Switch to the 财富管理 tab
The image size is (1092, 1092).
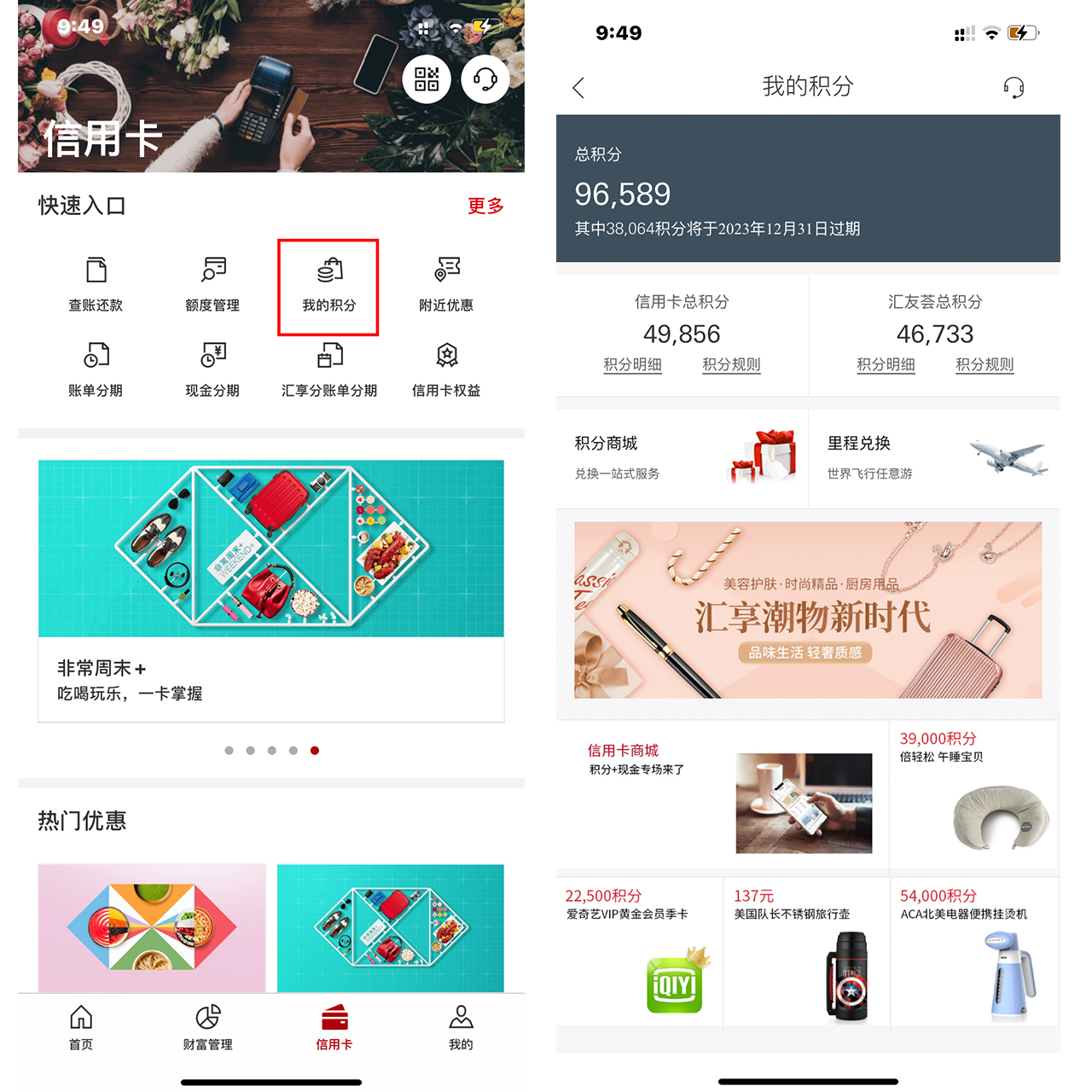click(x=207, y=1026)
